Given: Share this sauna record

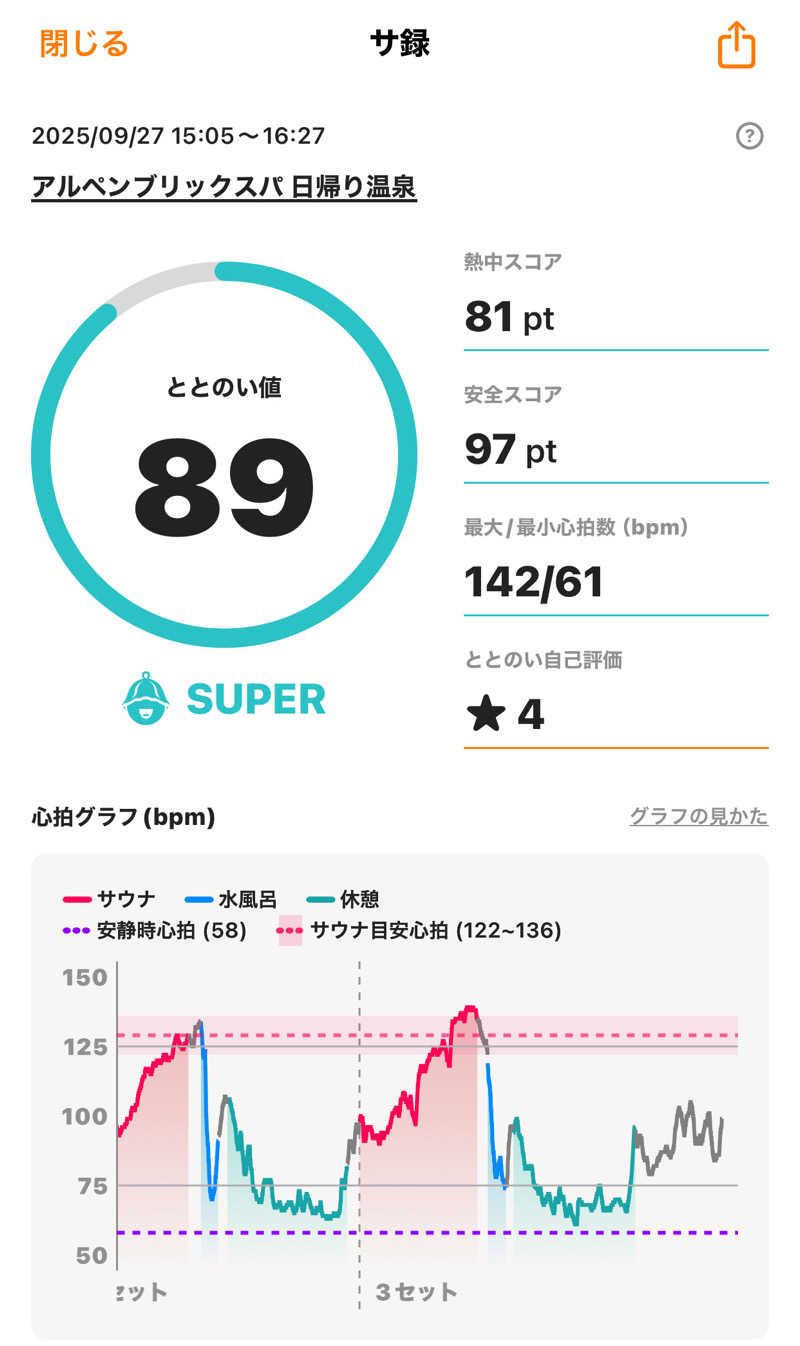Looking at the screenshot, I should click(x=736, y=46).
